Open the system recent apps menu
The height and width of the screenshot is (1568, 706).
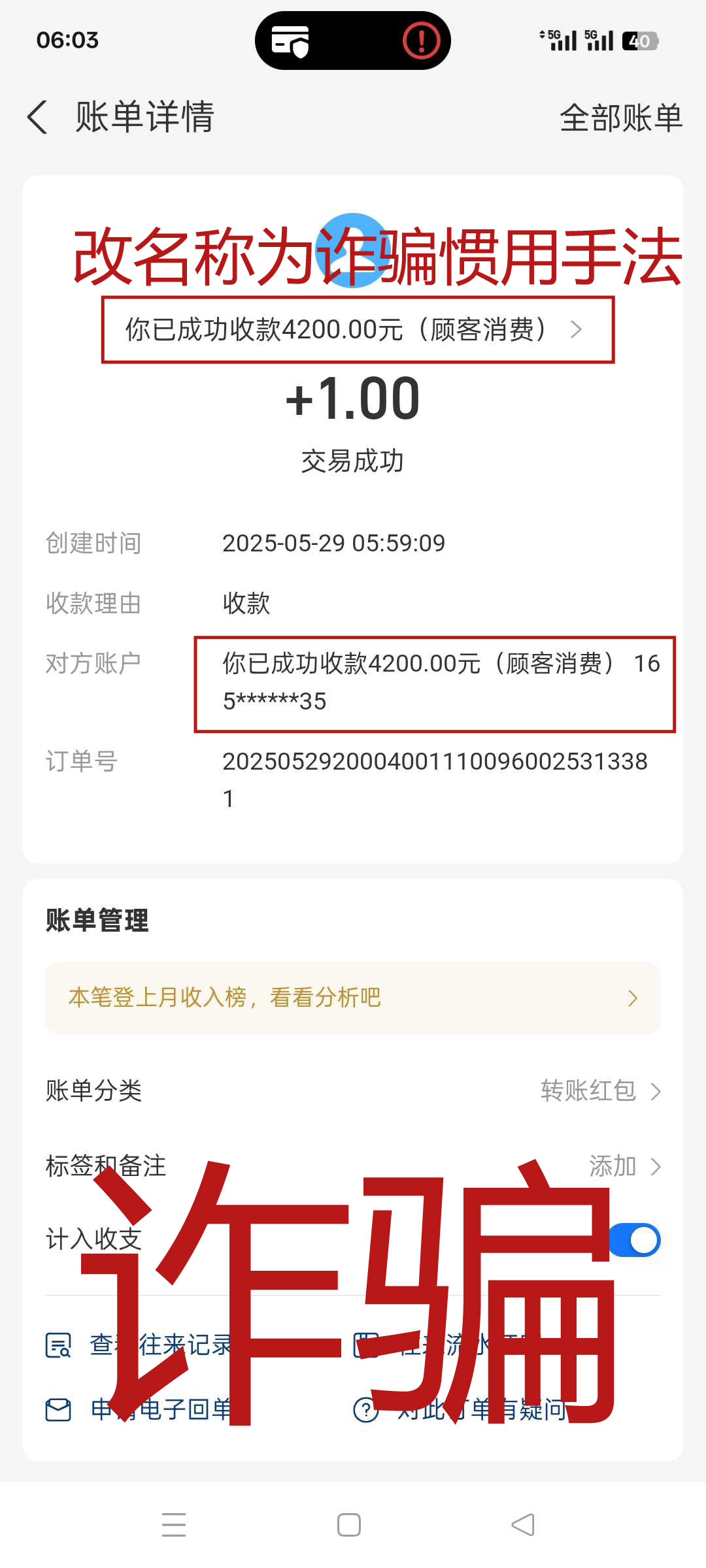point(174,1525)
